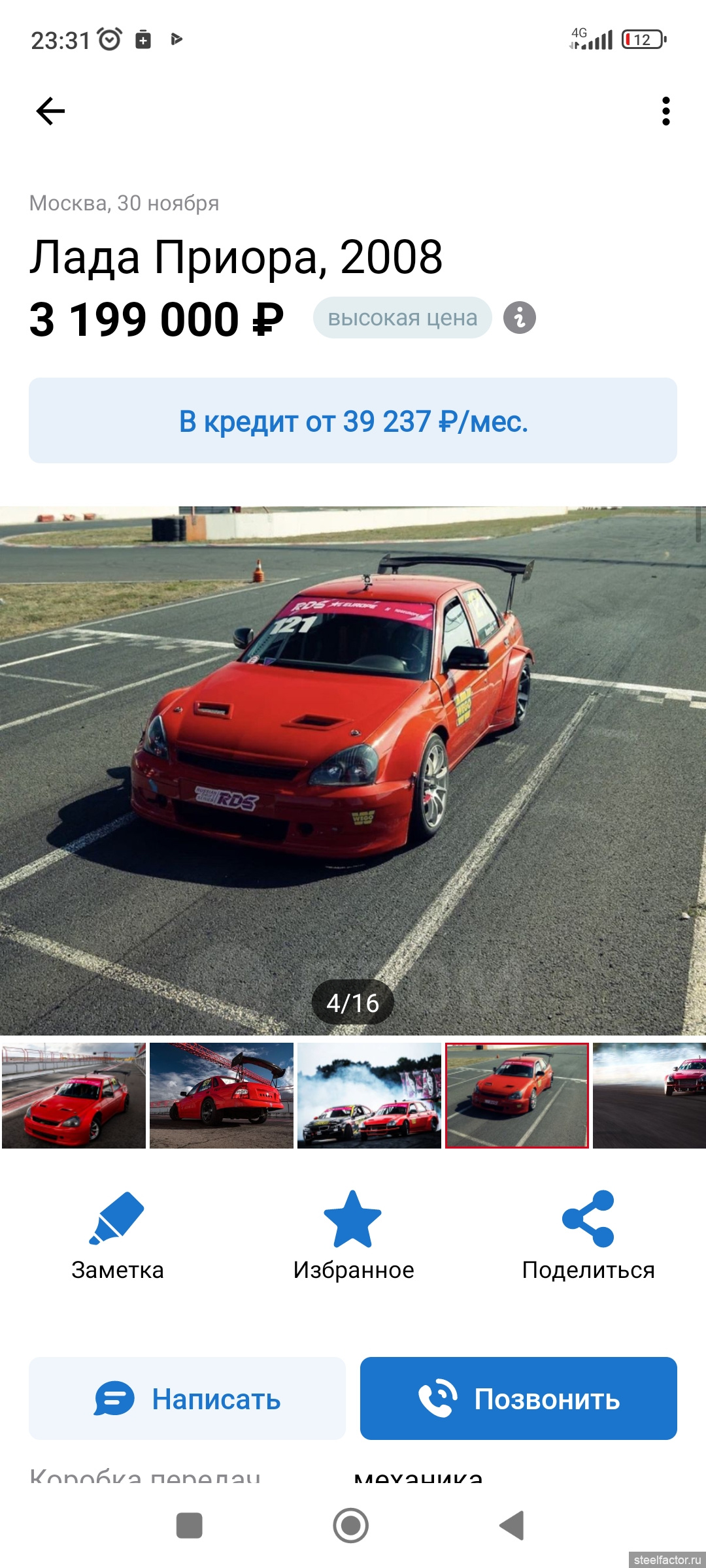The image size is (706, 1568).
Task: Select the third thumbnail with smoke and two cars
Action: tap(369, 1096)
